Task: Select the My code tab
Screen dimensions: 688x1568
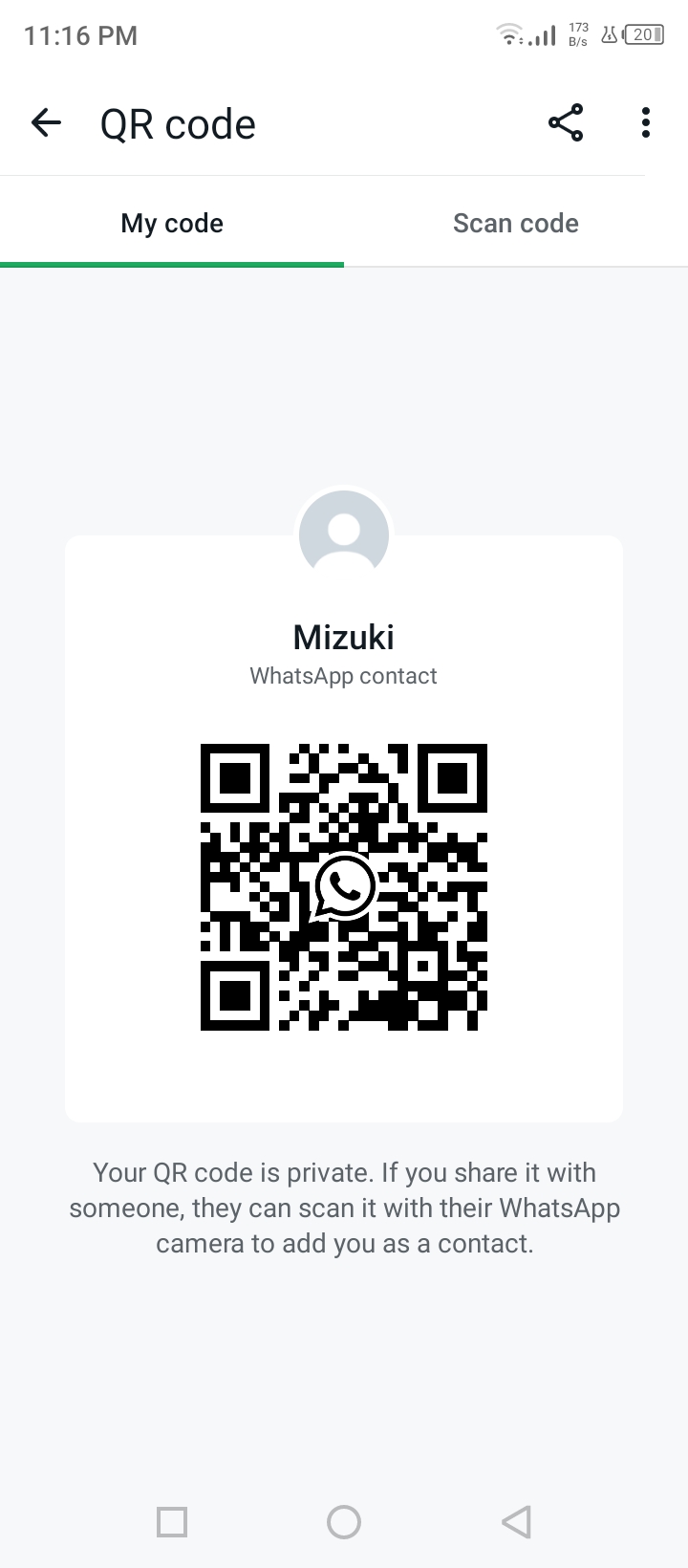Action: click(x=172, y=224)
